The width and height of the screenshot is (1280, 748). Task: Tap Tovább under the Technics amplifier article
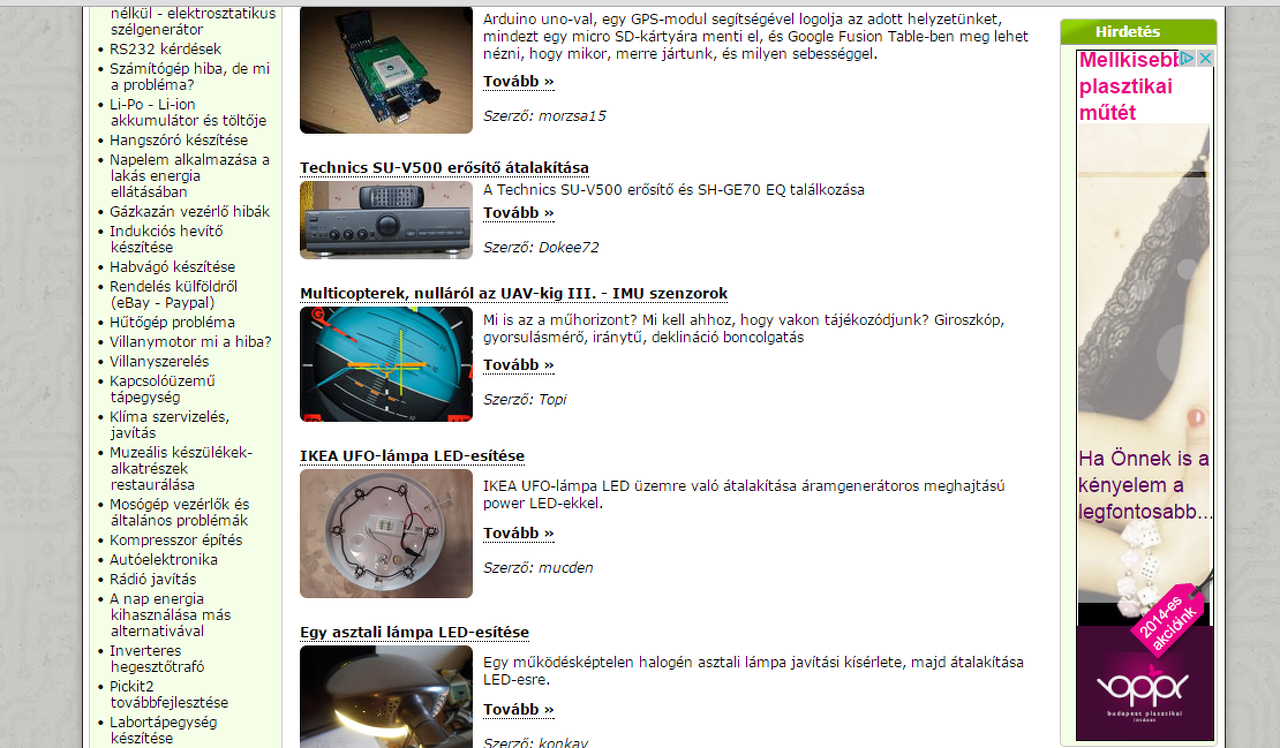click(x=518, y=213)
